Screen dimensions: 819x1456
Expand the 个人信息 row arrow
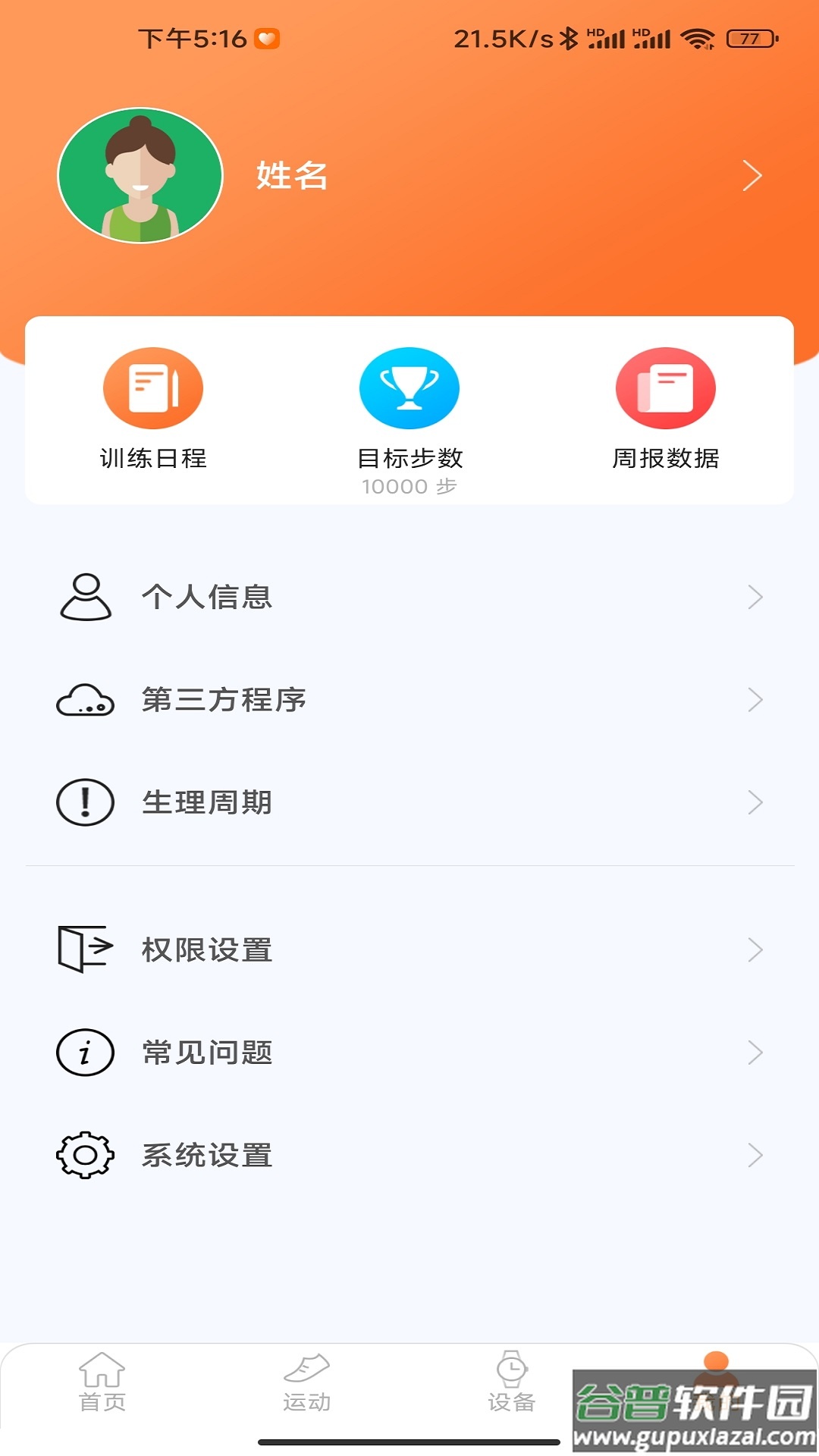(x=754, y=598)
